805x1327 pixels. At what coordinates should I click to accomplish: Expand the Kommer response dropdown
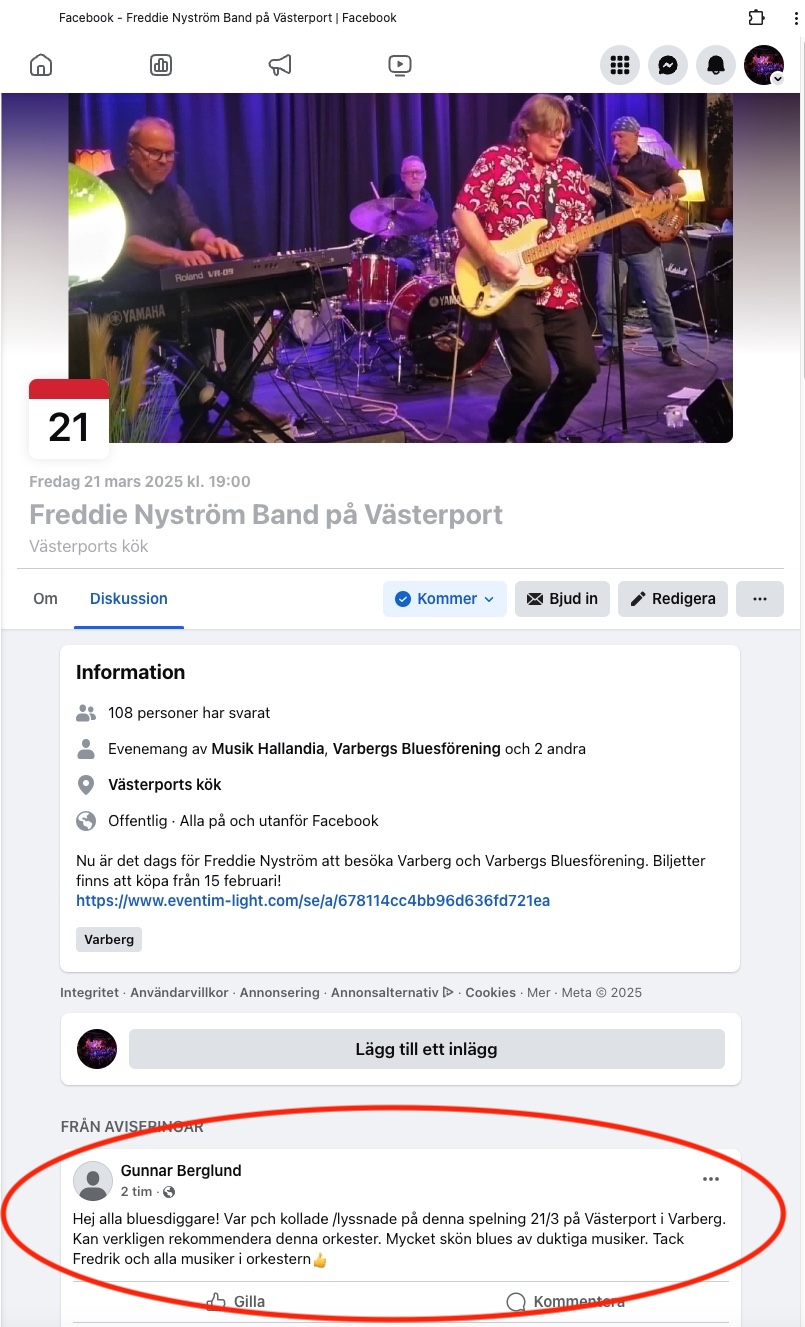coord(445,599)
